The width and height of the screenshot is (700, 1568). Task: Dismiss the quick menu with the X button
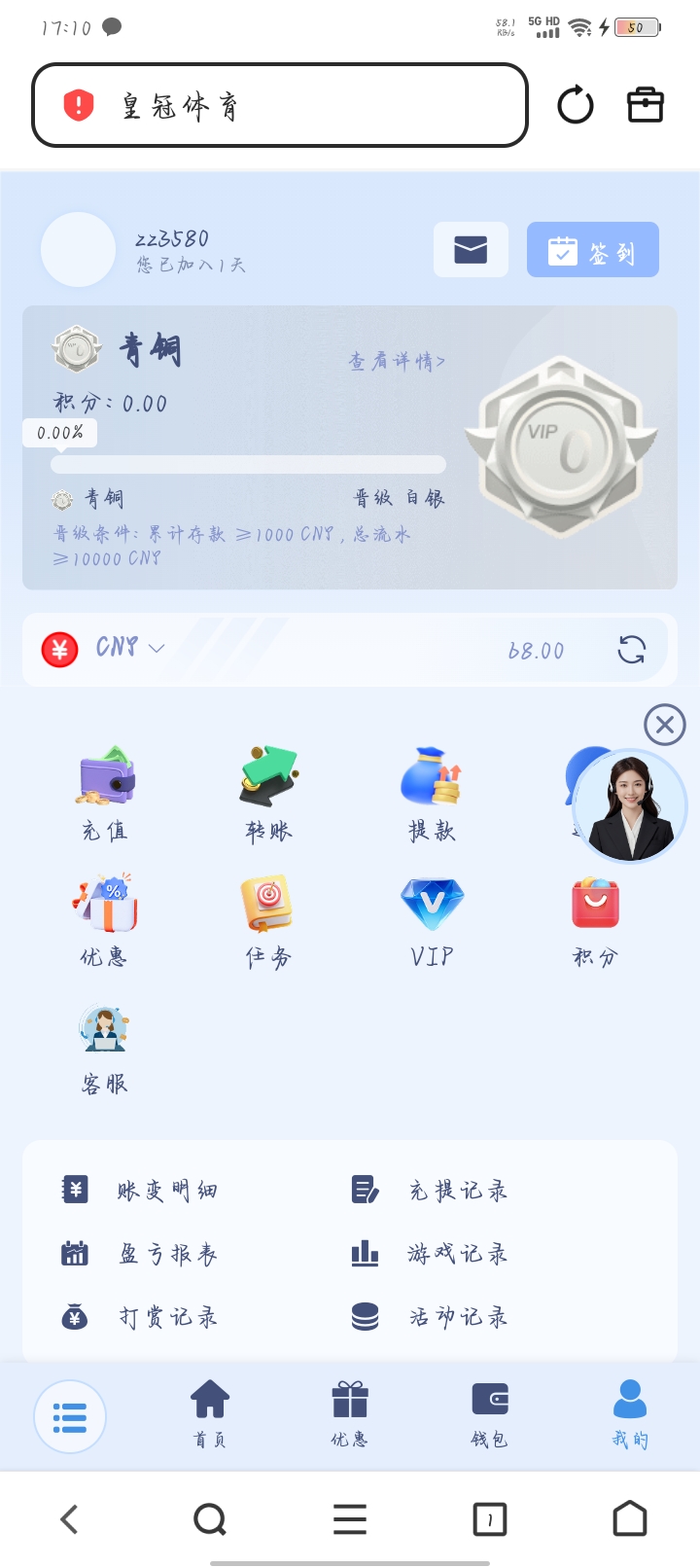[665, 725]
